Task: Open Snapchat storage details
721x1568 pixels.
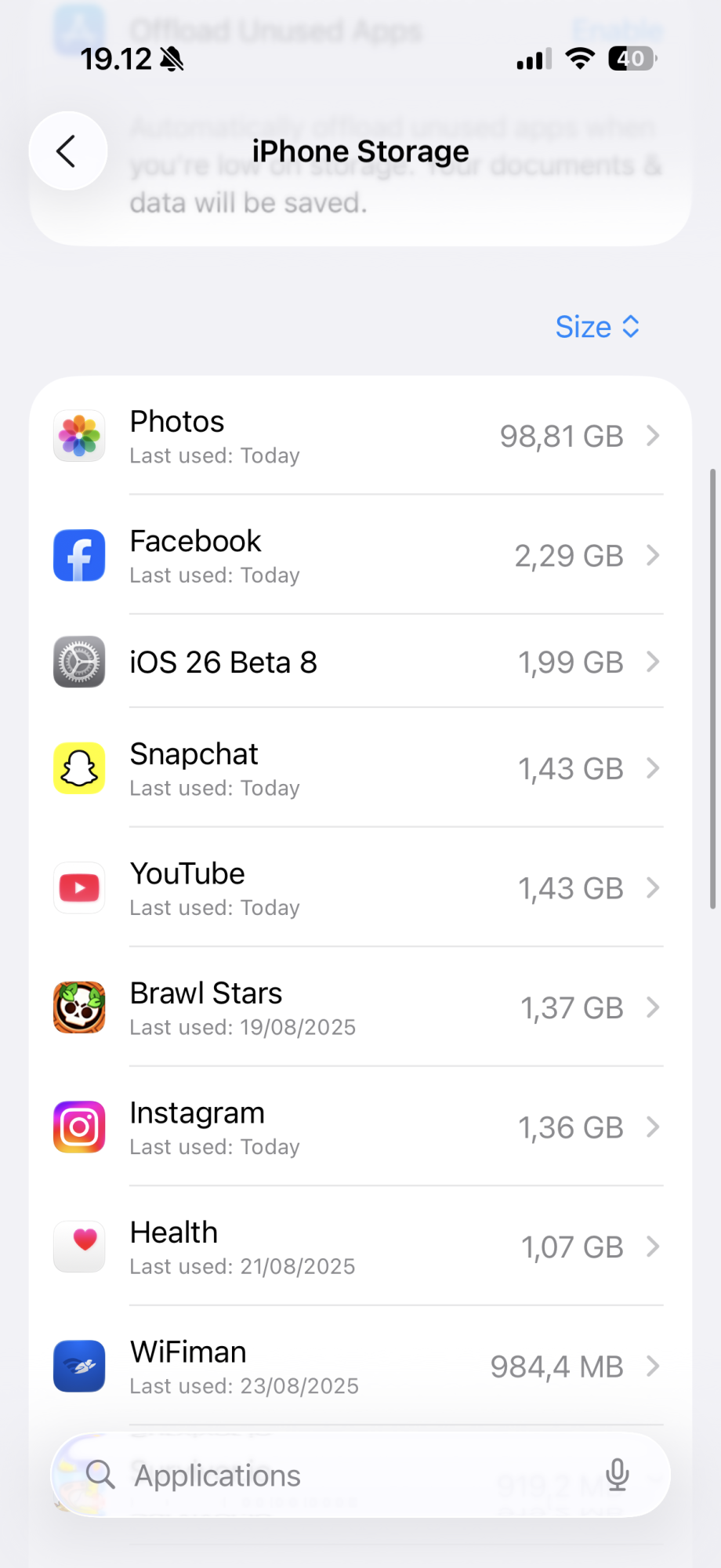Action: coord(360,768)
